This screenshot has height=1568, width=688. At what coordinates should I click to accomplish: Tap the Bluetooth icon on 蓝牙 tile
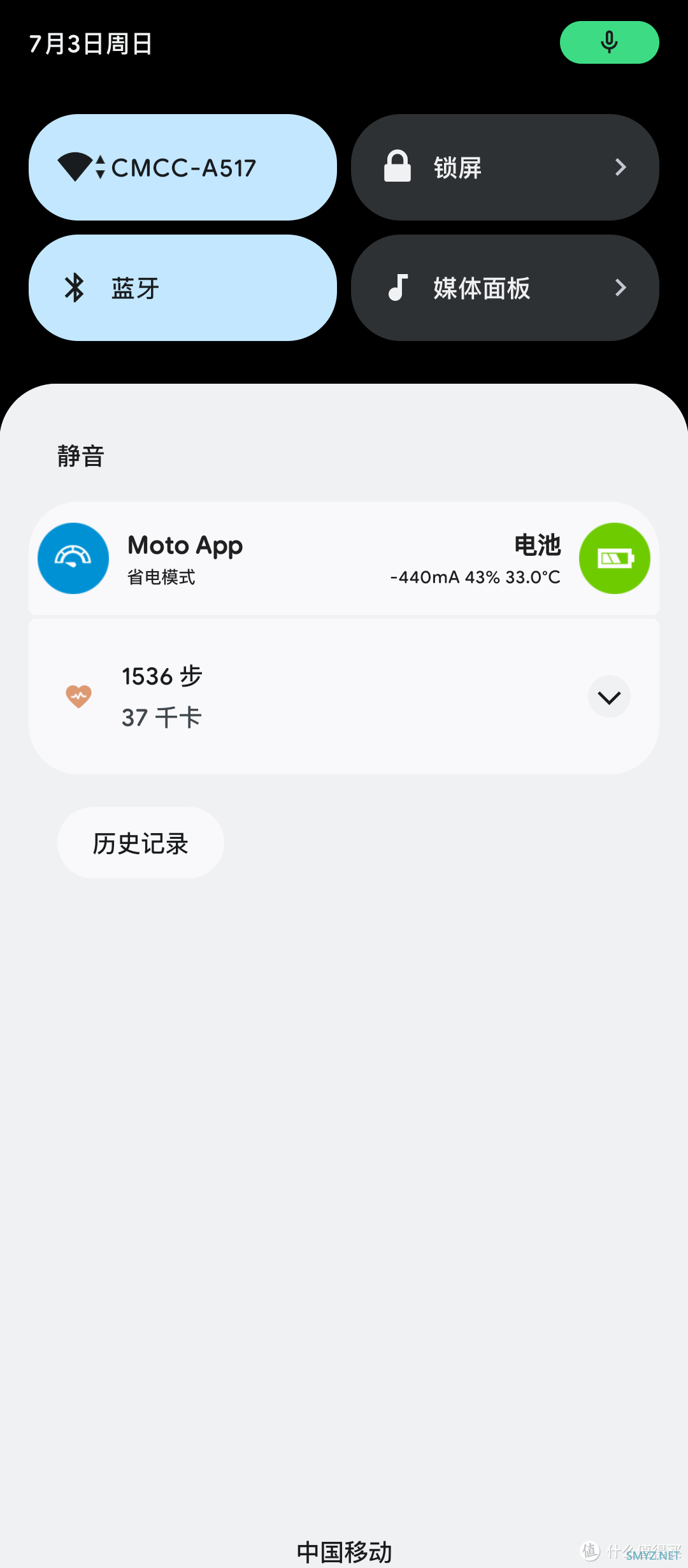pos(75,287)
